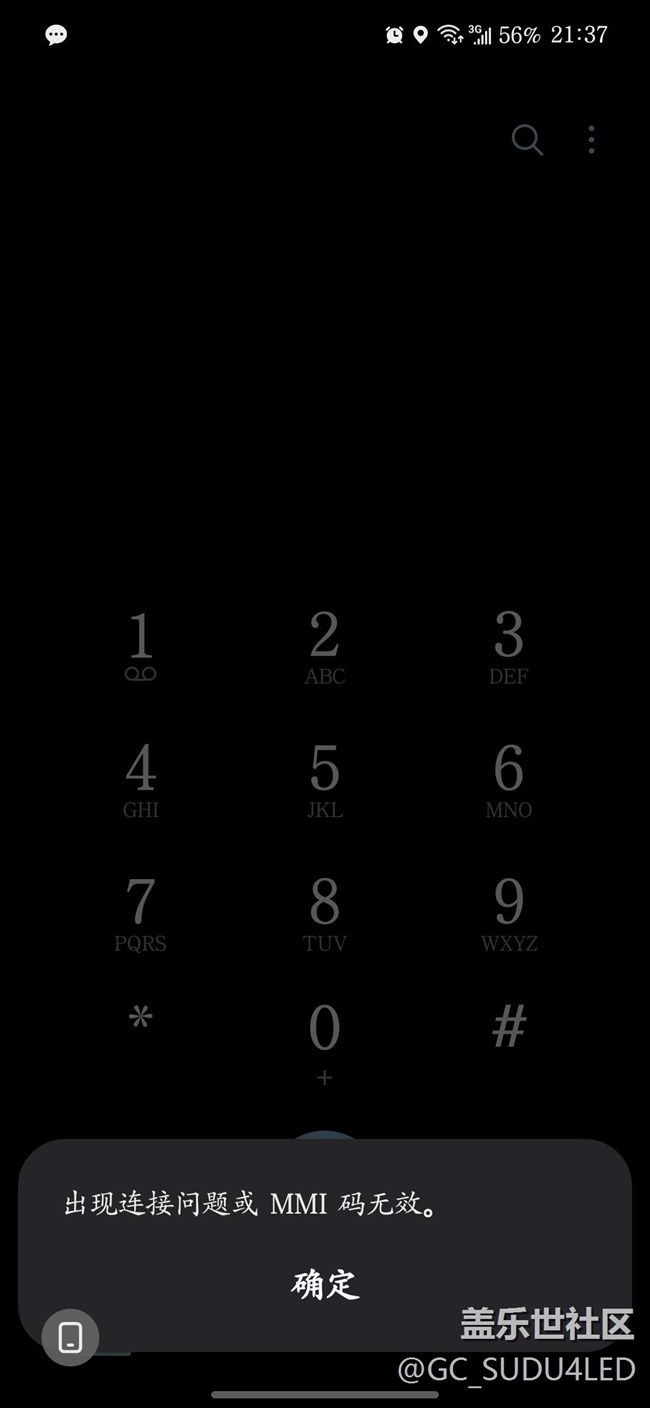Dial digit 6 MNO key

(x=509, y=780)
